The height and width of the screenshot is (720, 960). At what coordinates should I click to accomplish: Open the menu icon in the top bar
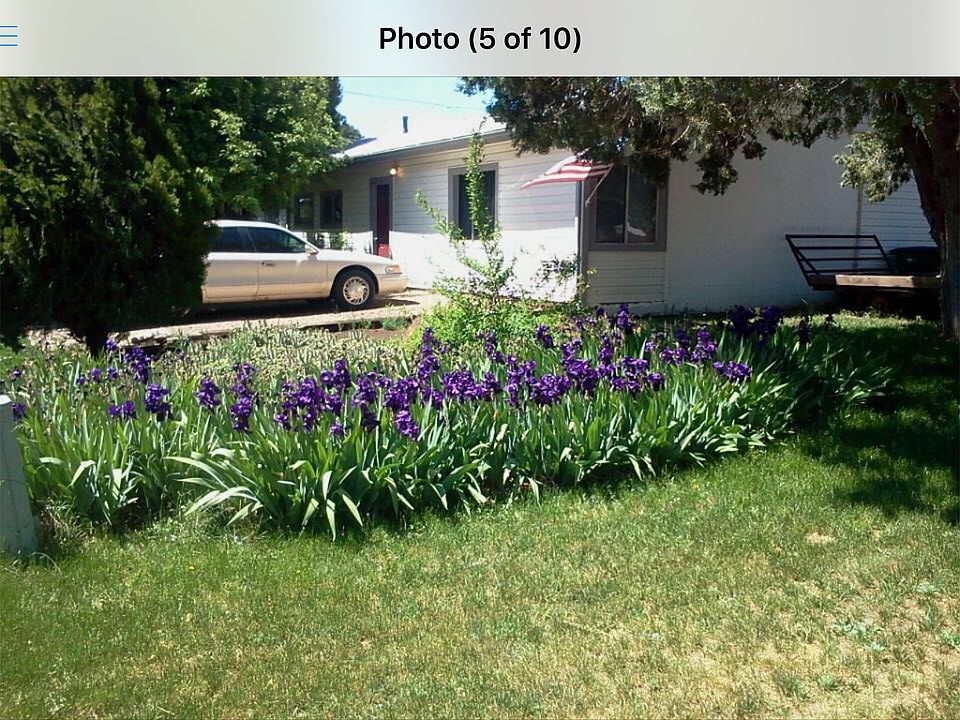pos(8,37)
